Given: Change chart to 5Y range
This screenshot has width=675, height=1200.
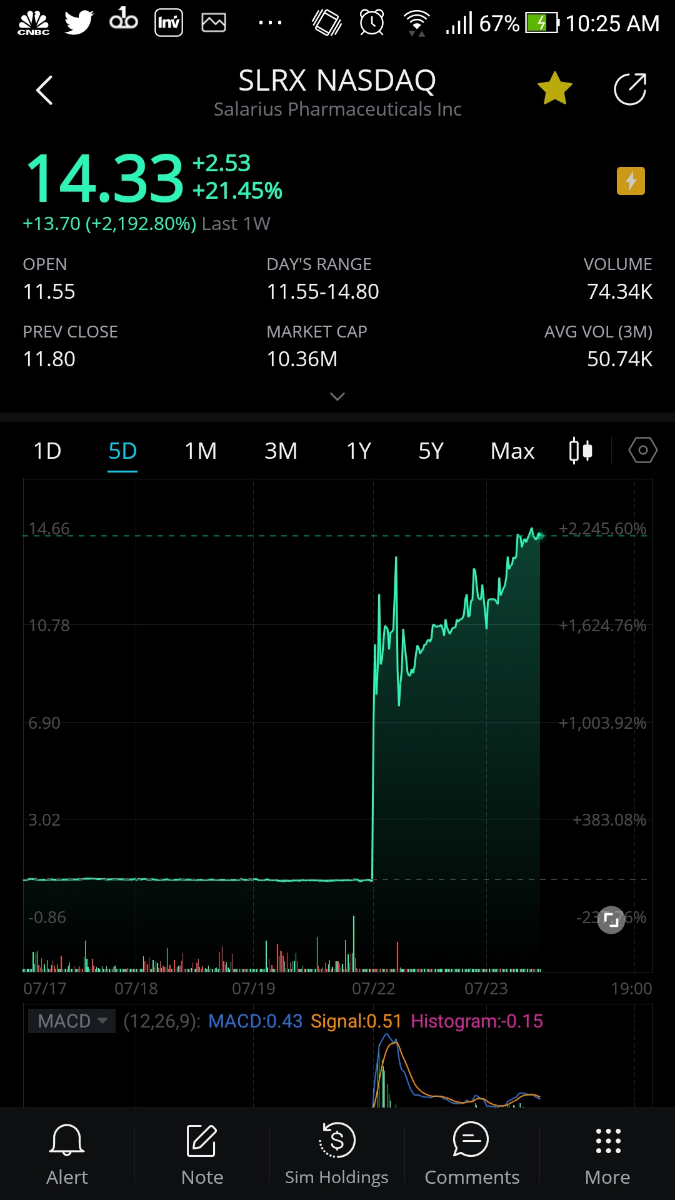Looking at the screenshot, I should 430,451.
